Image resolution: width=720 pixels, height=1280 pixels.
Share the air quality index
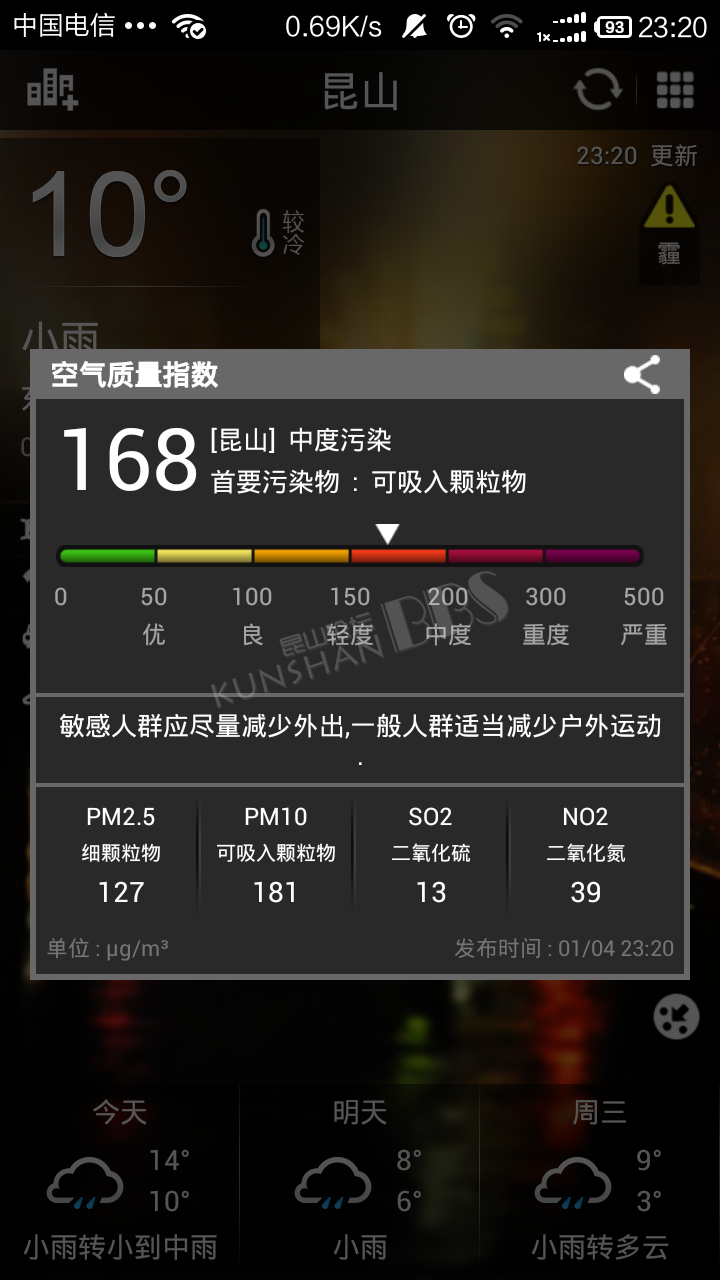pos(642,375)
